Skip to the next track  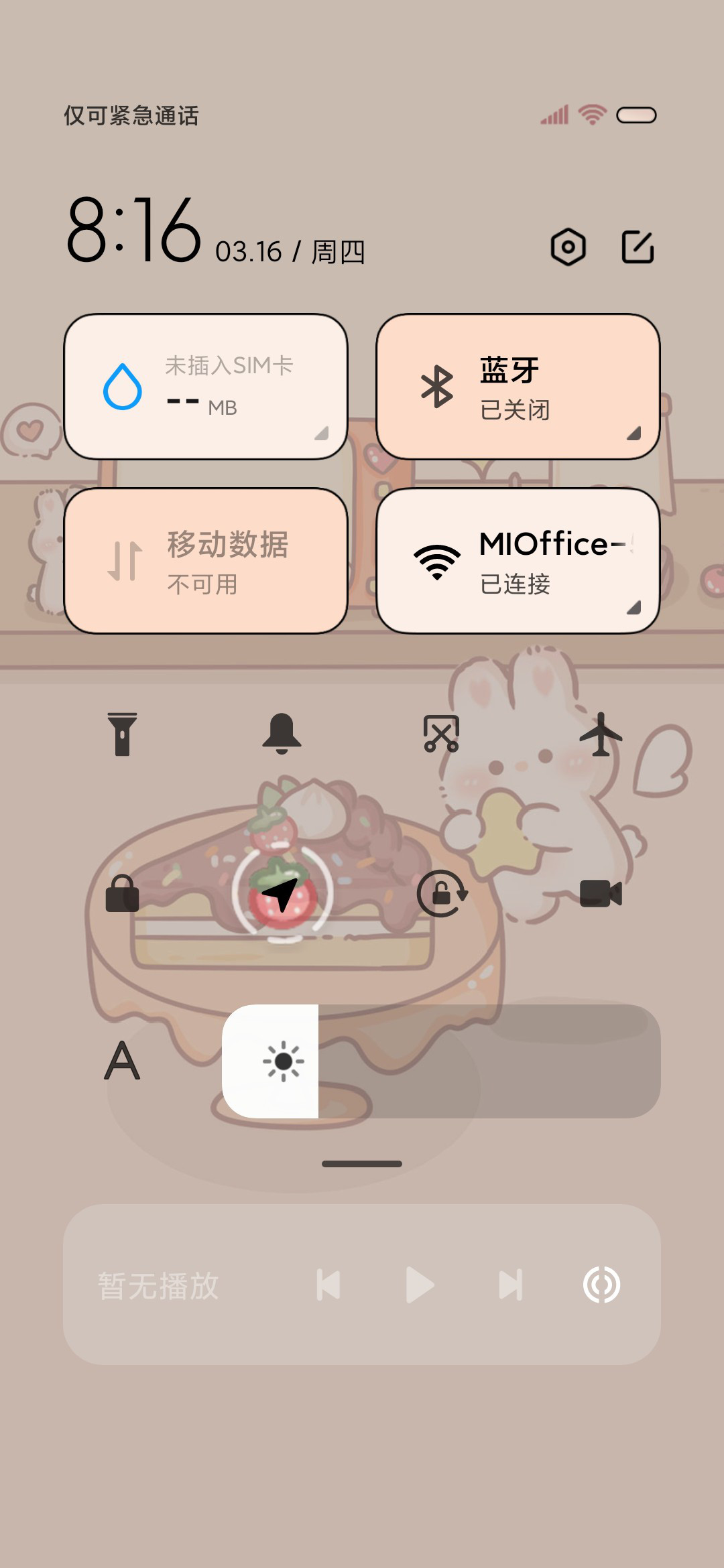click(x=511, y=1285)
